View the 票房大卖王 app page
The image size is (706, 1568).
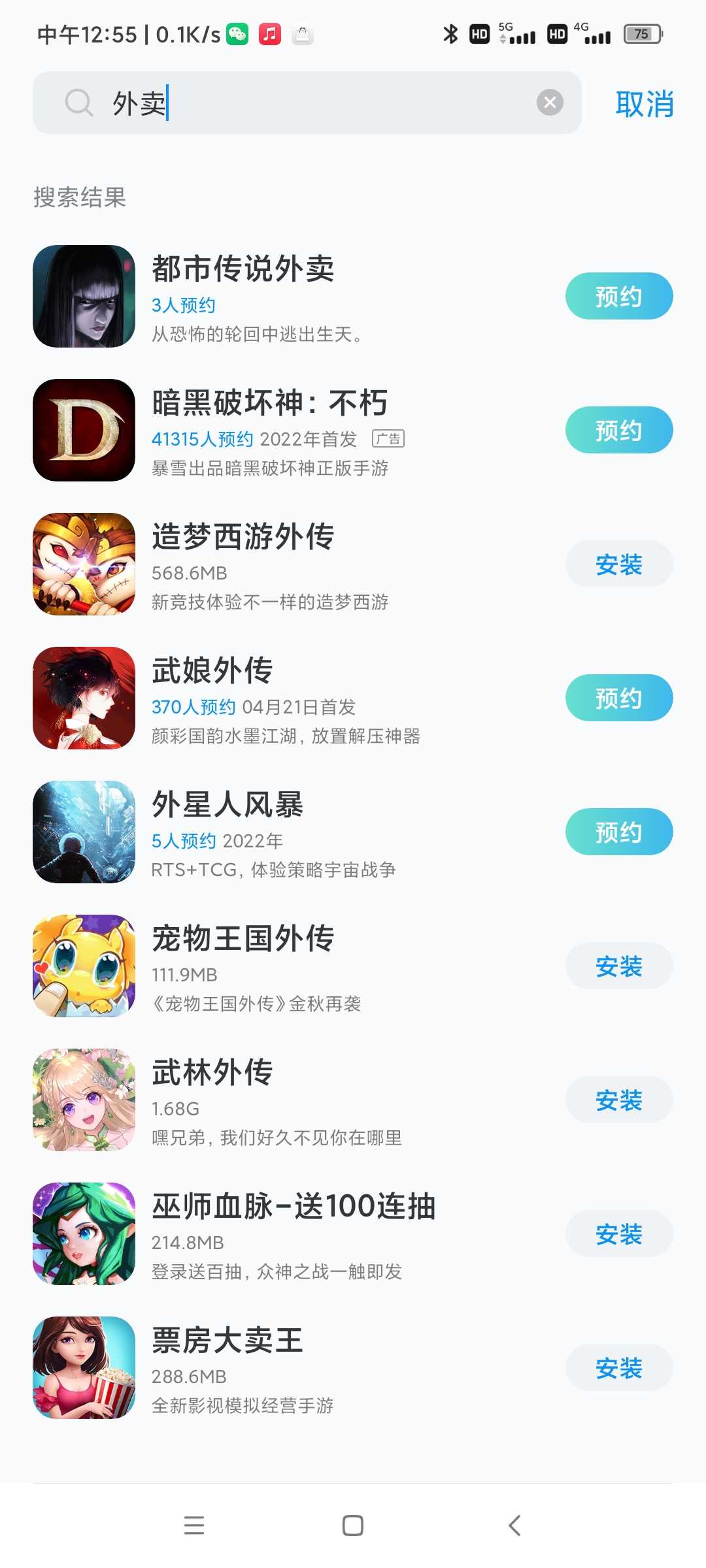click(294, 1367)
